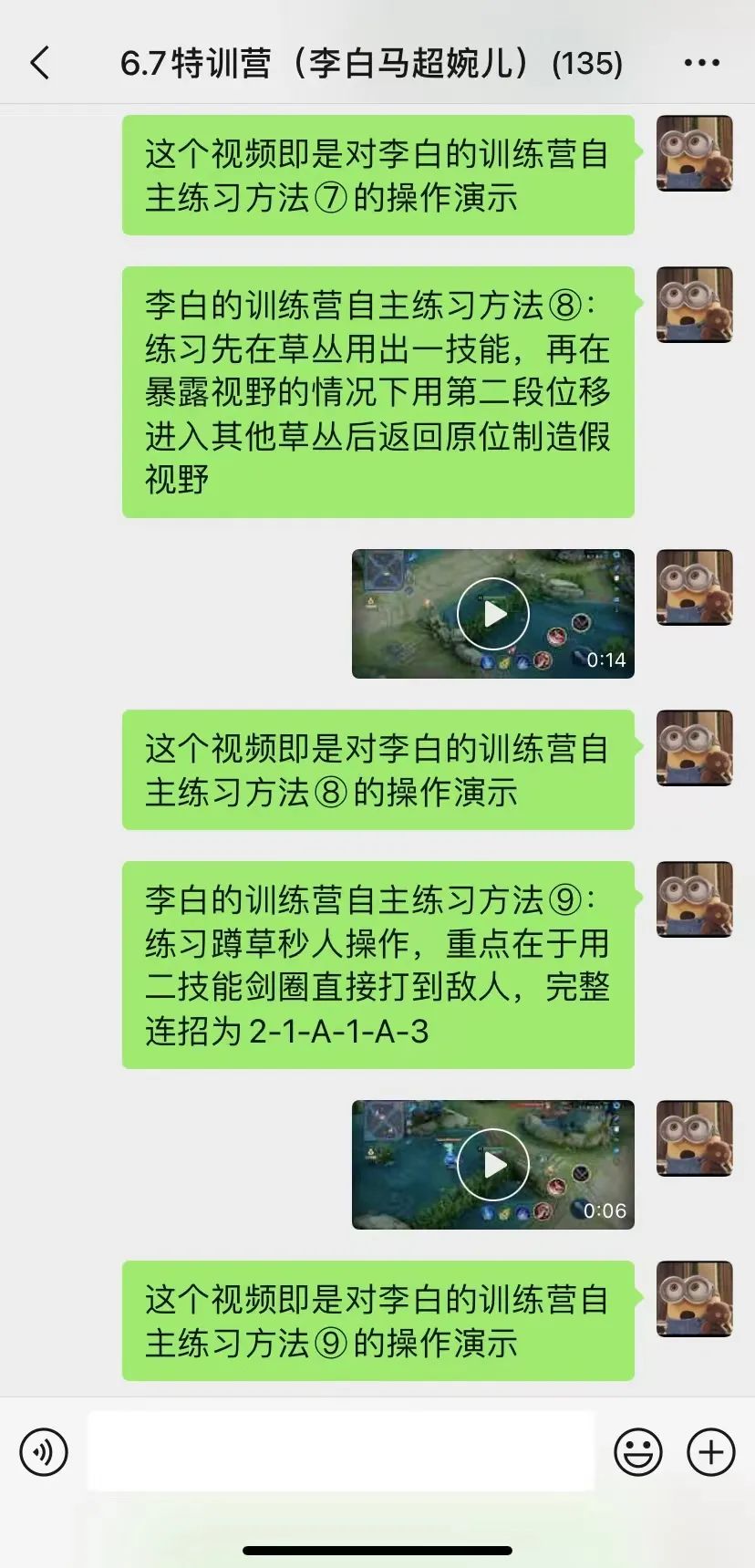The height and width of the screenshot is (1568, 755).
Task: Play the 0:14 video clip
Action: tap(493, 614)
